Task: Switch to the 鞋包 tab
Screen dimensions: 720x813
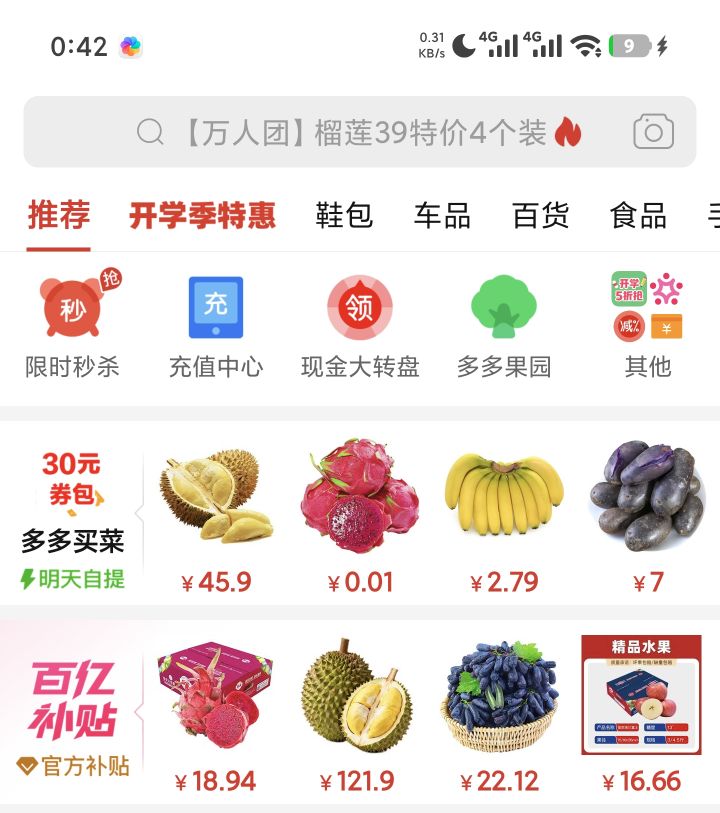Action: 344,215
